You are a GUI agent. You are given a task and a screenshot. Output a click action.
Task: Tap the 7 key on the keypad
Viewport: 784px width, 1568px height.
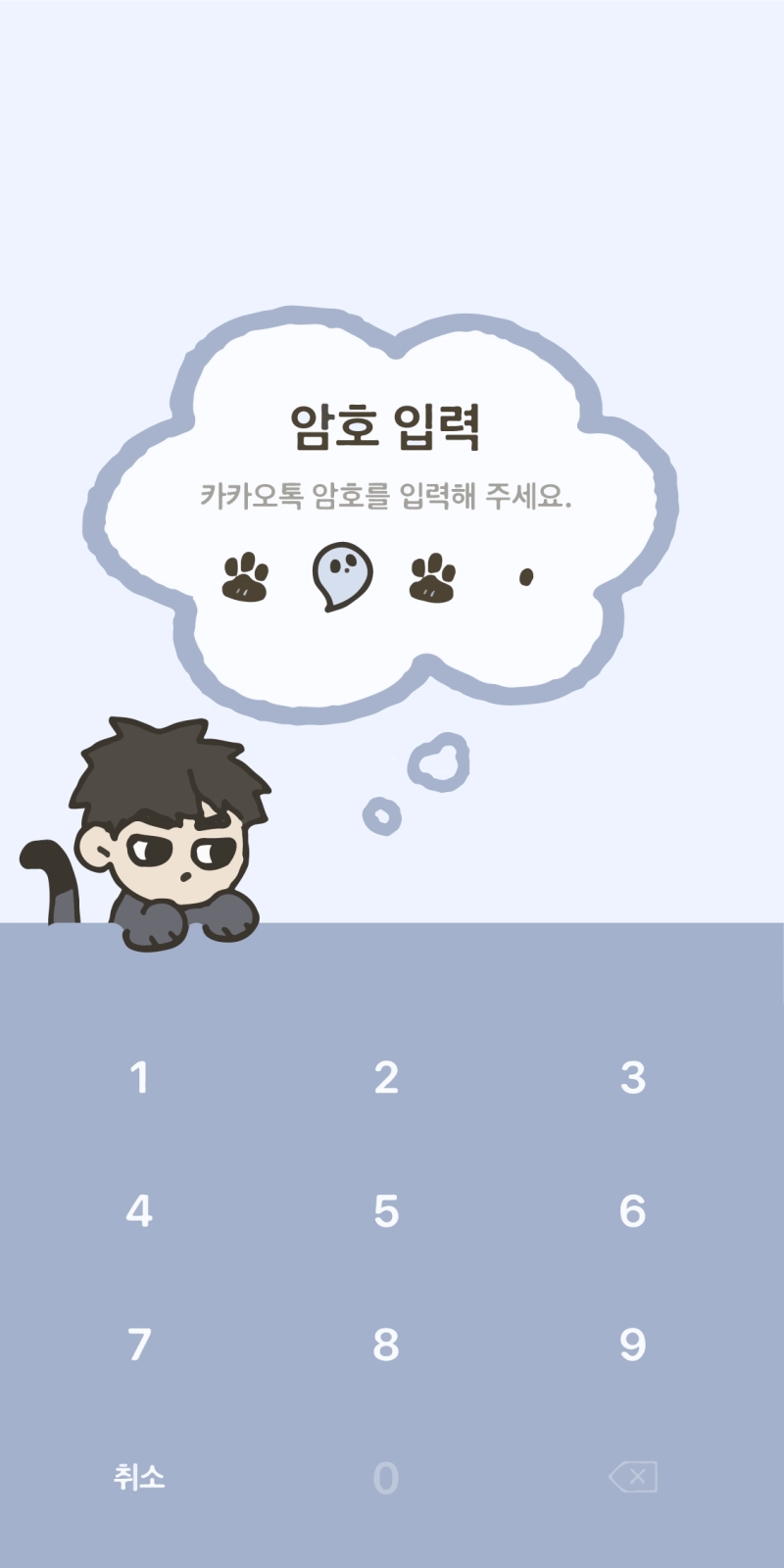pyautogui.click(x=139, y=1345)
